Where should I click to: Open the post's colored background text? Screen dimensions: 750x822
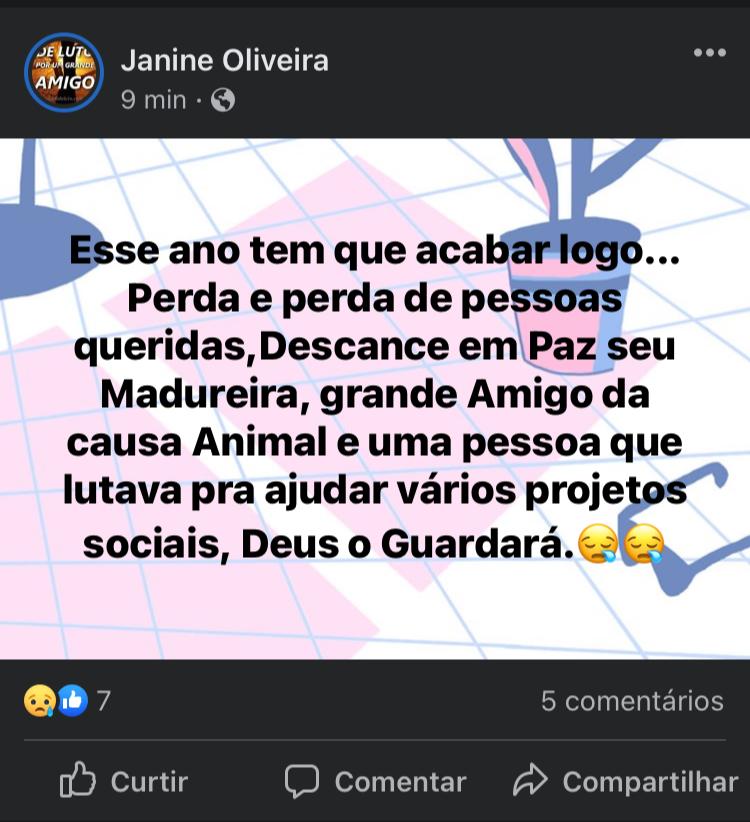point(375,398)
